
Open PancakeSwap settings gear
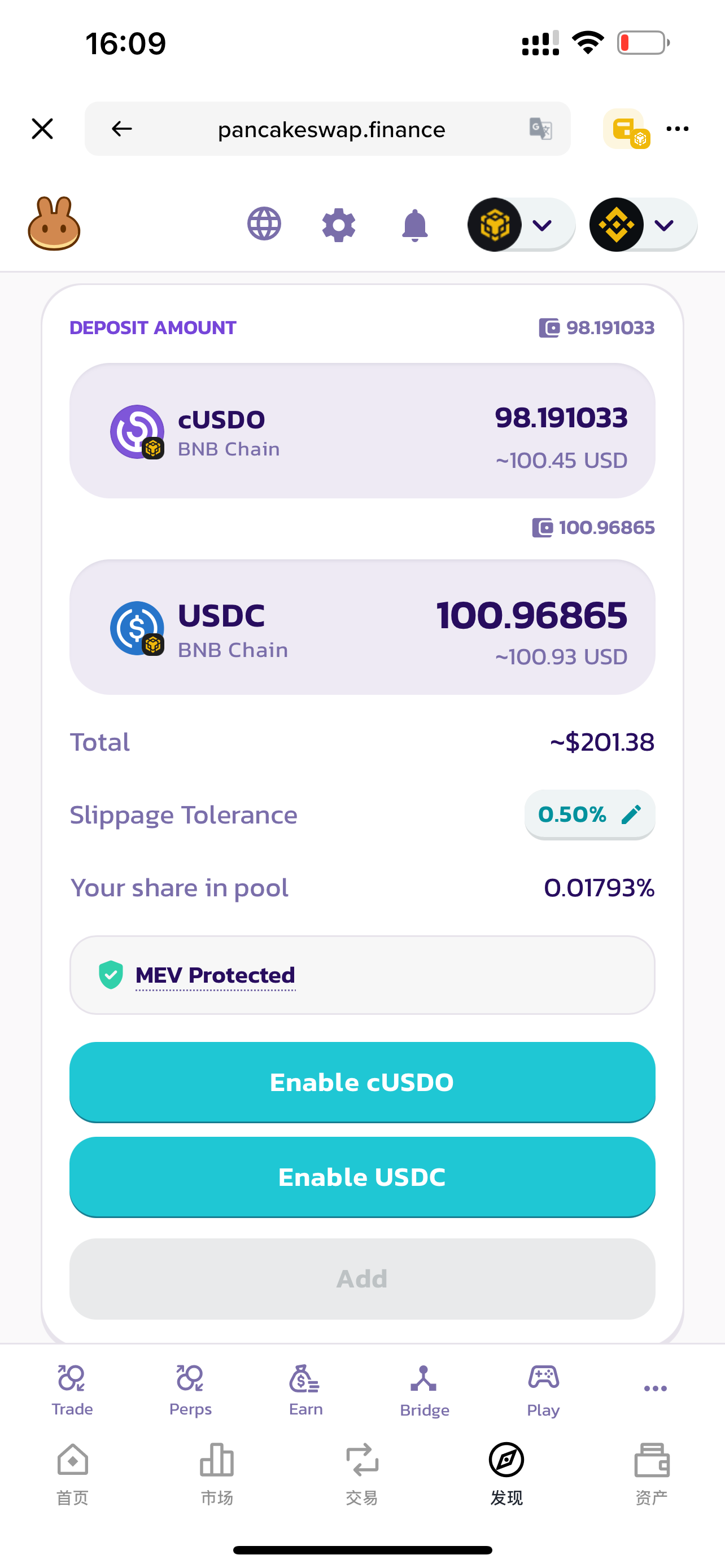[x=338, y=225]
